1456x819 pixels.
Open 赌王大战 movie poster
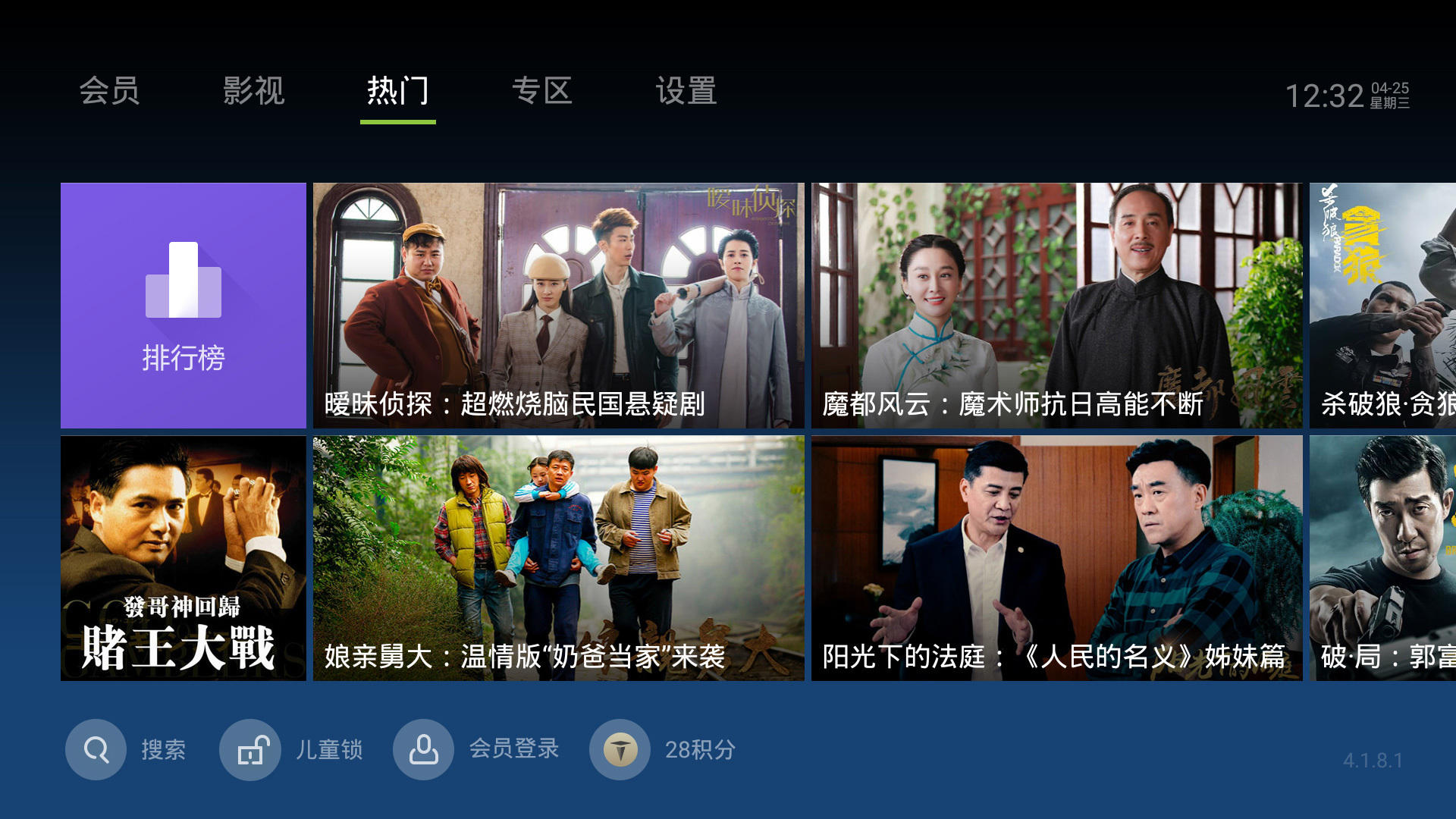(184, 558)
